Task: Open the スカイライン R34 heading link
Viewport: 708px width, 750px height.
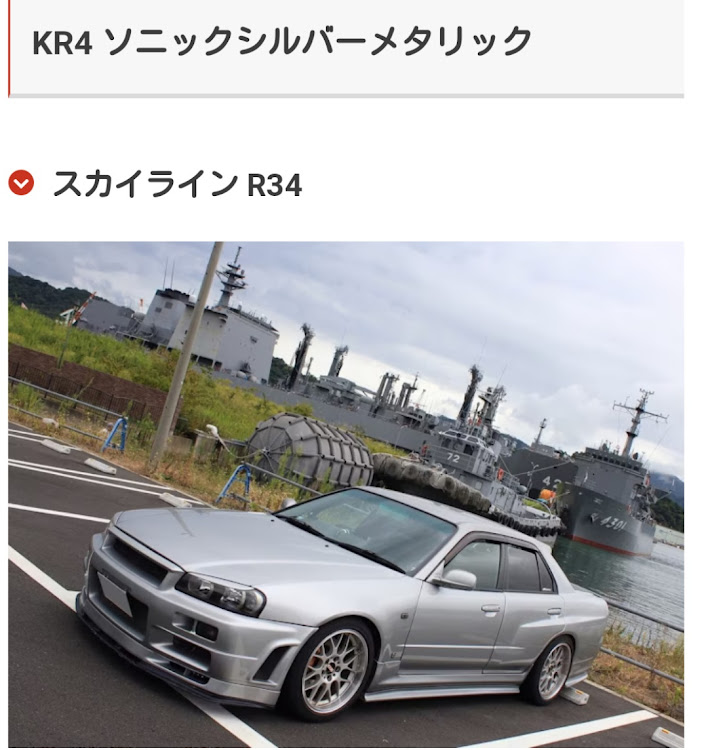Action: click(177, 185)
